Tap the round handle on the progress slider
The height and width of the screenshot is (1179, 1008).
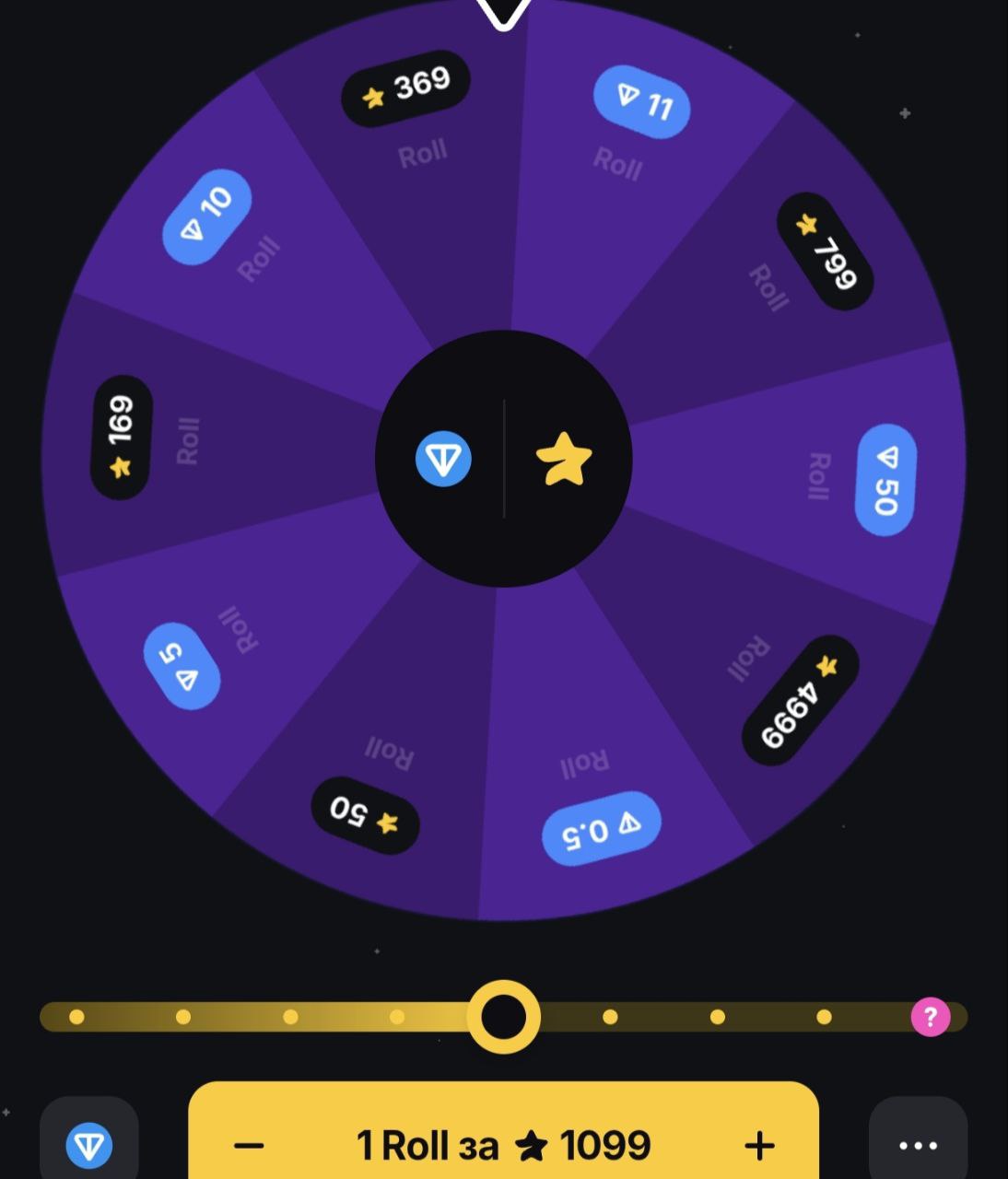[x=504, y=1017]
